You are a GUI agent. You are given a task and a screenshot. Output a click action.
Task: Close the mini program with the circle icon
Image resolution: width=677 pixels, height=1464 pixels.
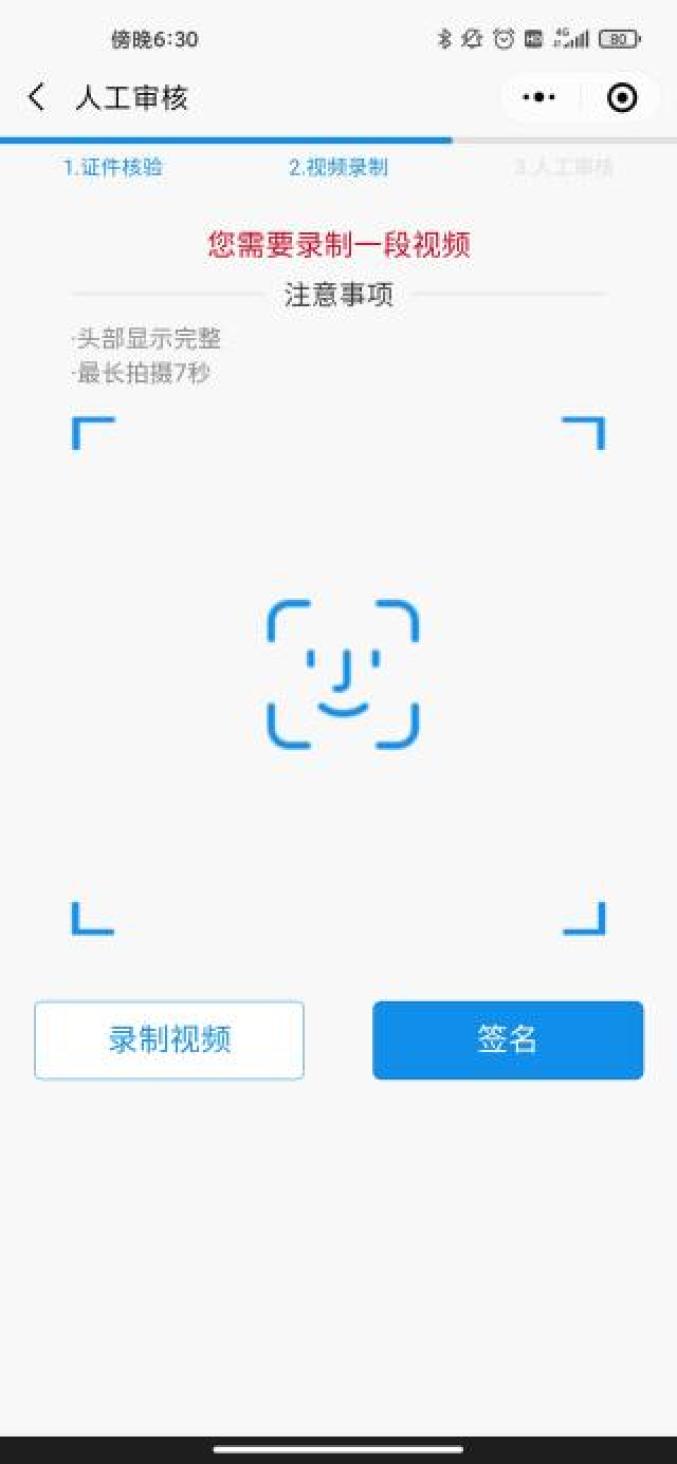point(622,98)
